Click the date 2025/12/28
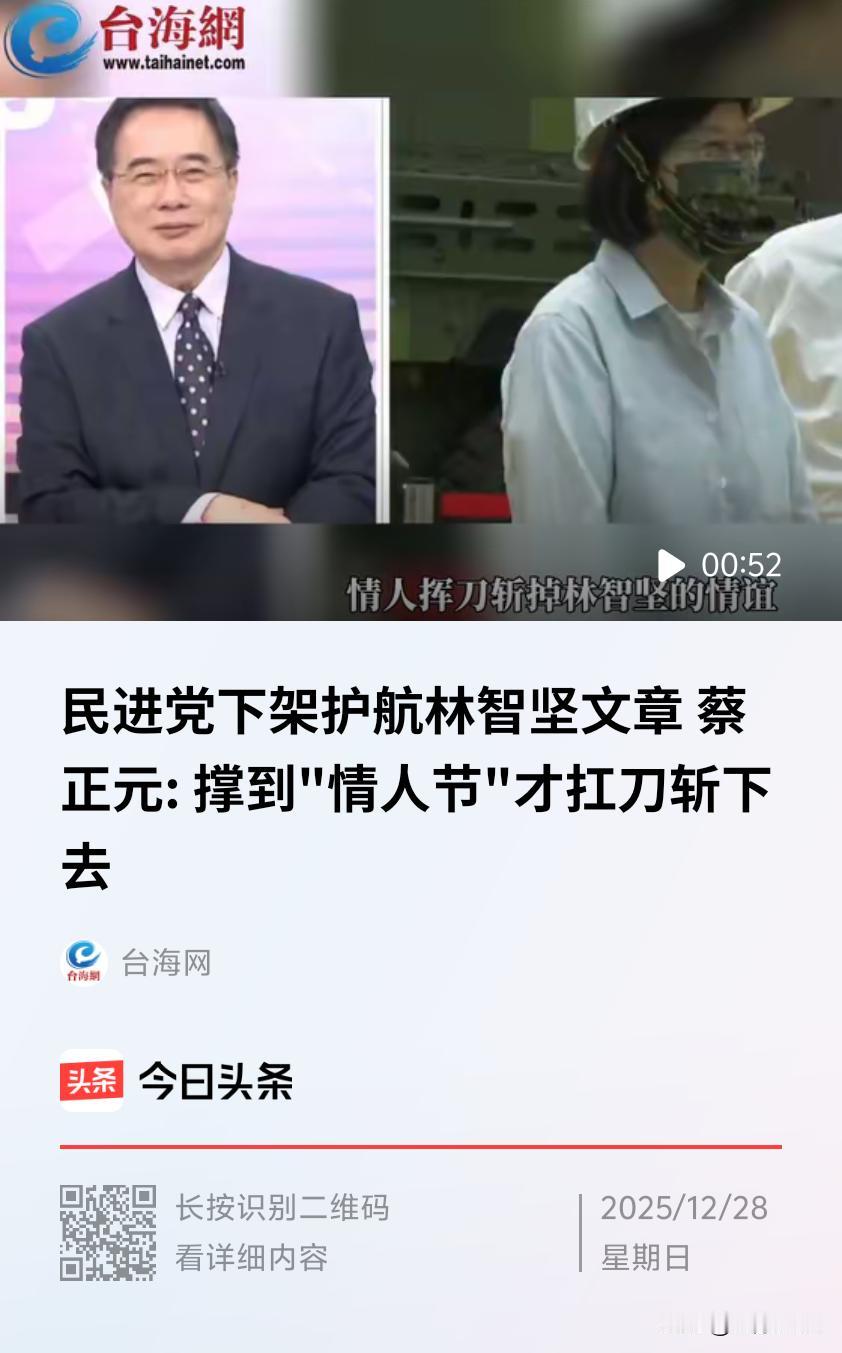Image resolution: width=842 pixels, height=1353 pixels. click(684, 1209)
